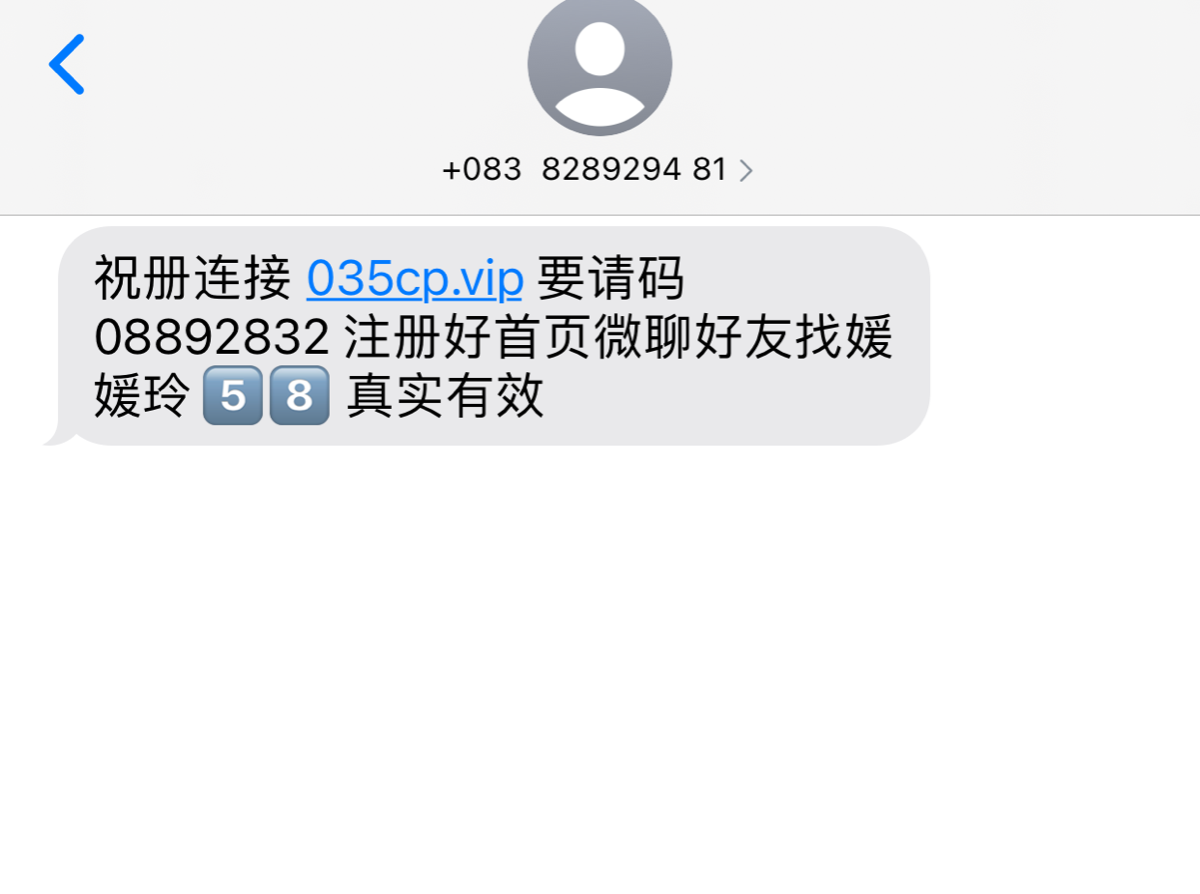Image resolution: width=1200 pixels, height=894 pixels.
Task: Go back to the messages list
Action: 67,65
